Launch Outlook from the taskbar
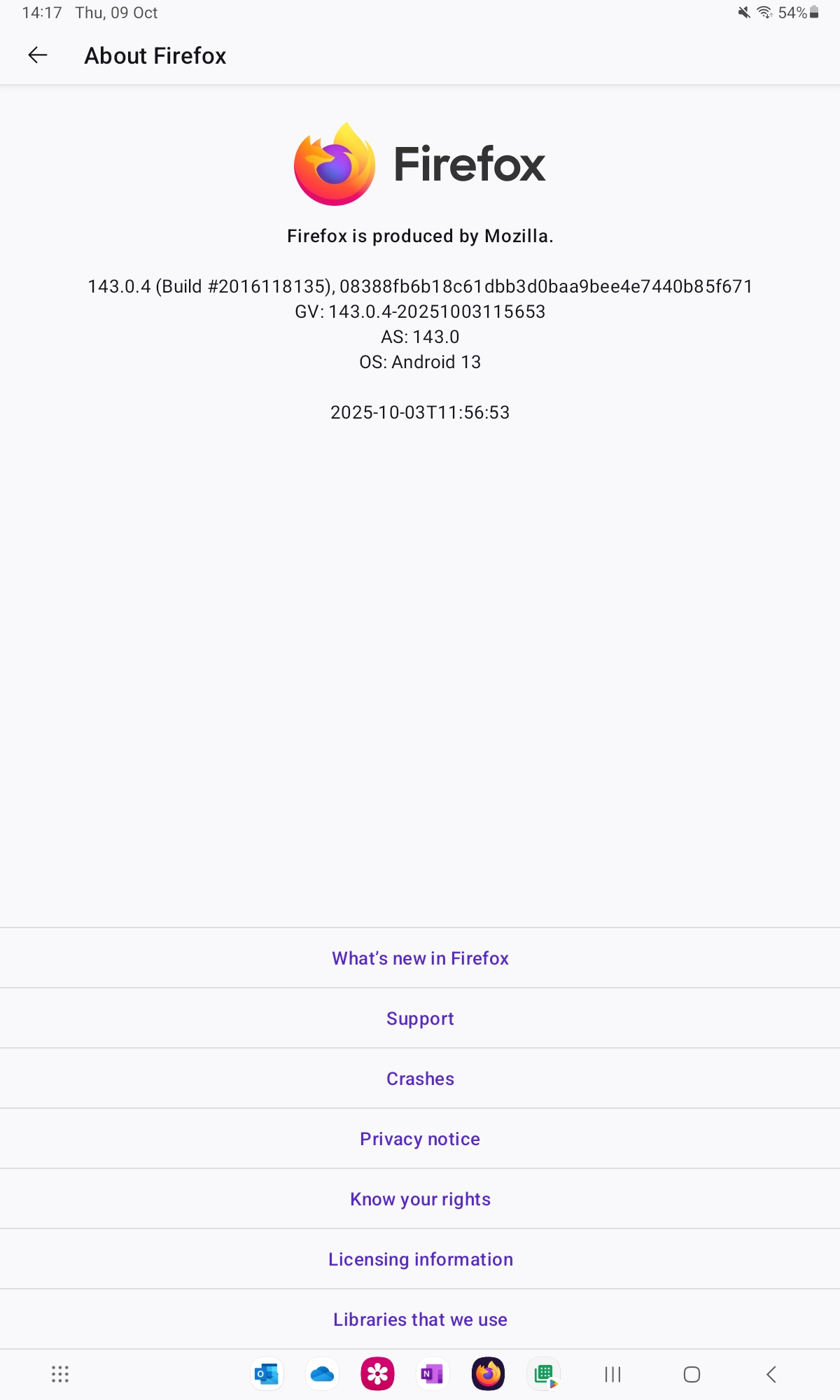Screen dimensions: 840x1400 [x=267, y=1374]
